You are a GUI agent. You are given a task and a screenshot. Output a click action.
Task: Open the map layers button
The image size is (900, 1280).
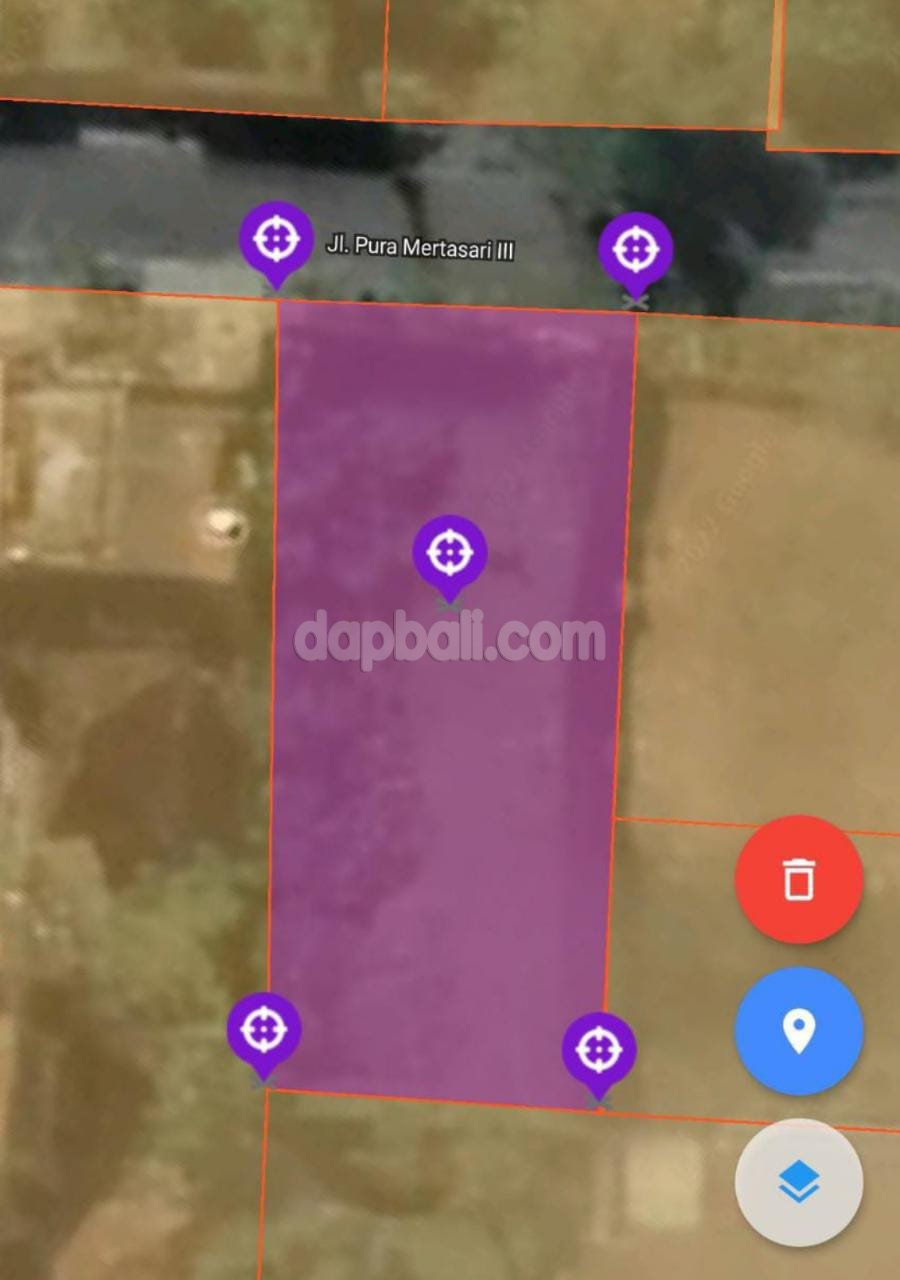[x=798, y=1182]
